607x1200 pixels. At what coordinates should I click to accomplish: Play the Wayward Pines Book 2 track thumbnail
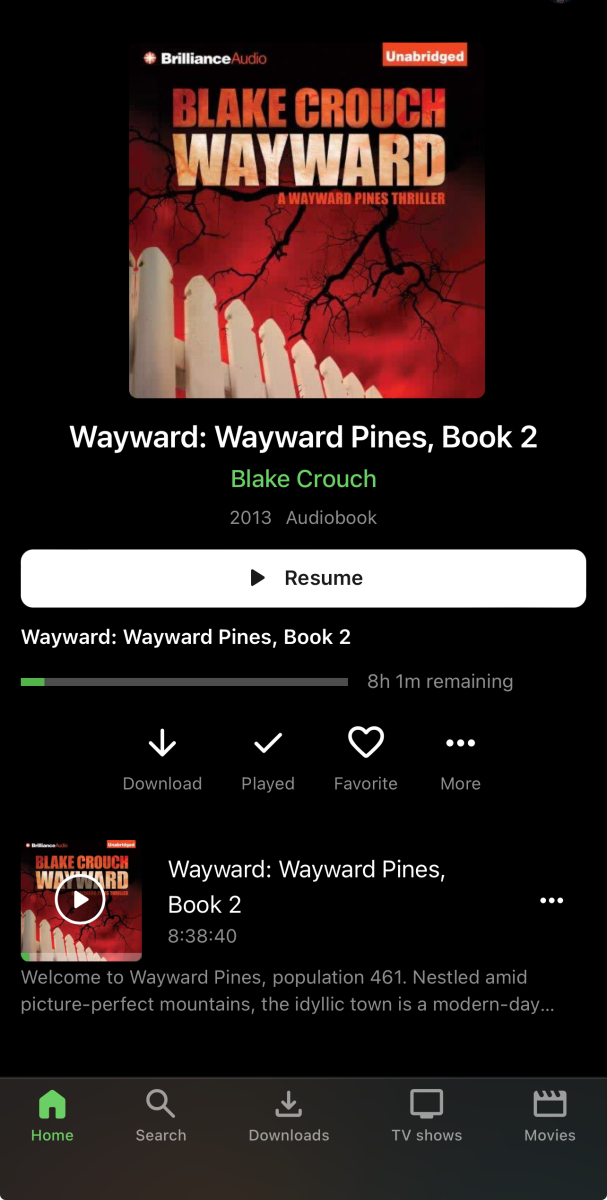(80, 900)
